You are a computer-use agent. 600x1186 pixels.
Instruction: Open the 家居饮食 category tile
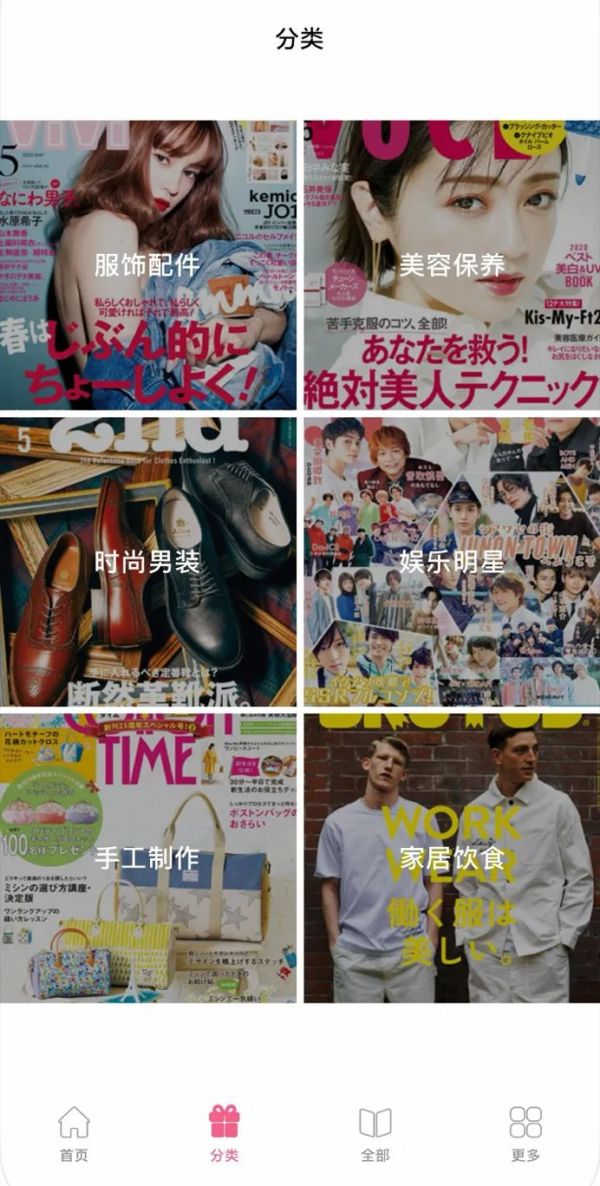tap(452, 858)
